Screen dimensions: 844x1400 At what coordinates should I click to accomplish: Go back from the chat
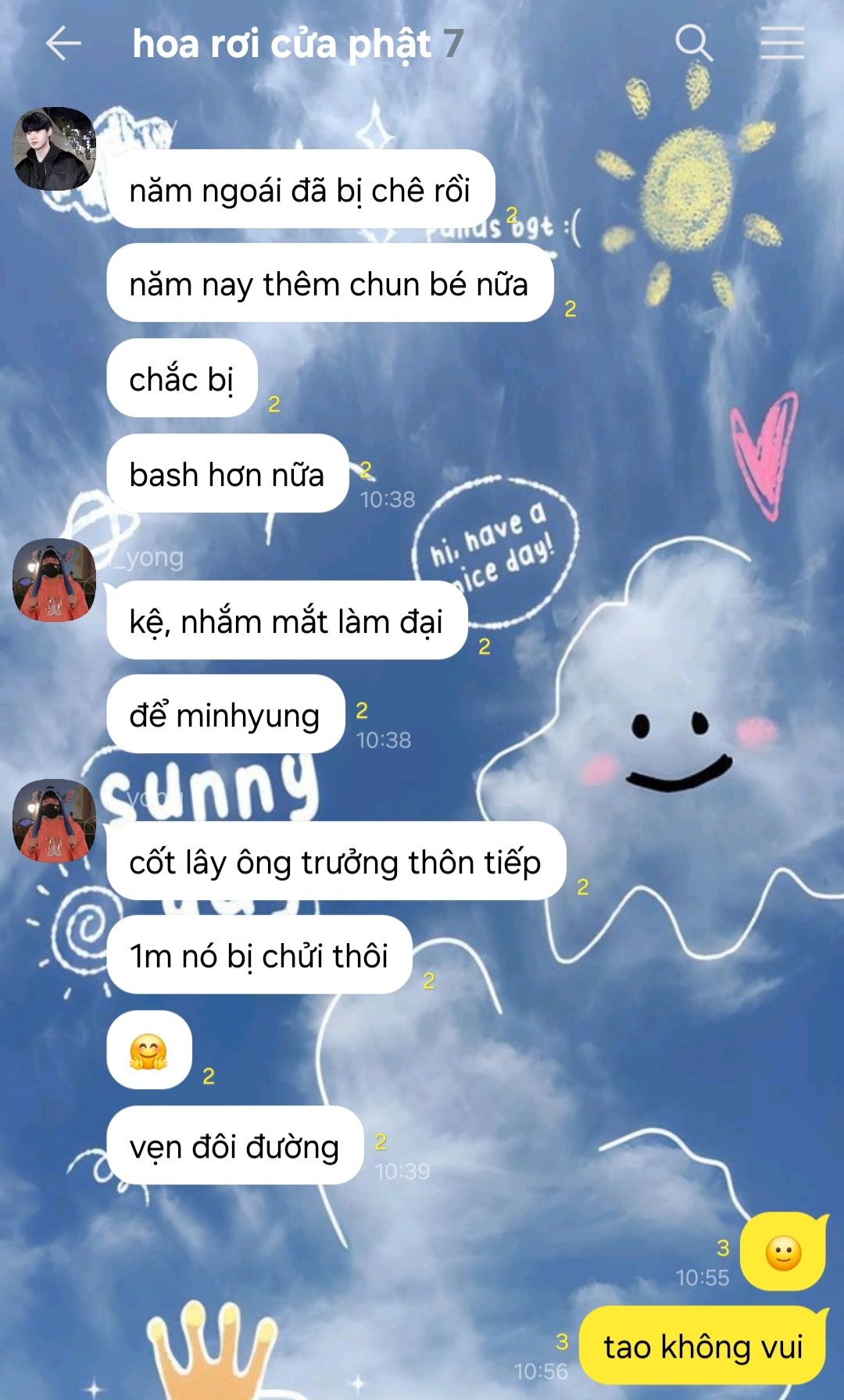point(63,43)
